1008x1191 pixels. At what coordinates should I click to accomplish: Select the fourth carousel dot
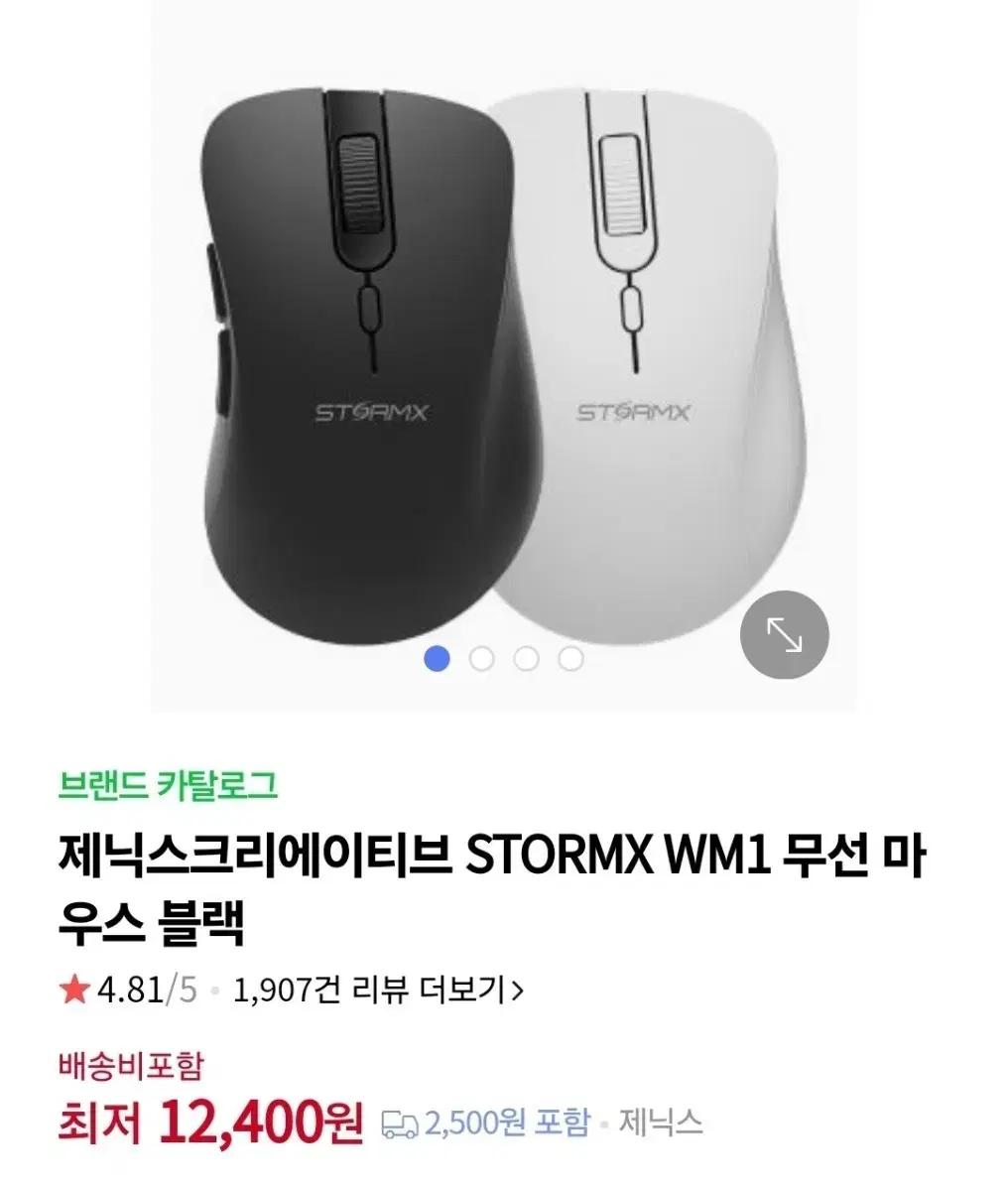pos(569,656)
